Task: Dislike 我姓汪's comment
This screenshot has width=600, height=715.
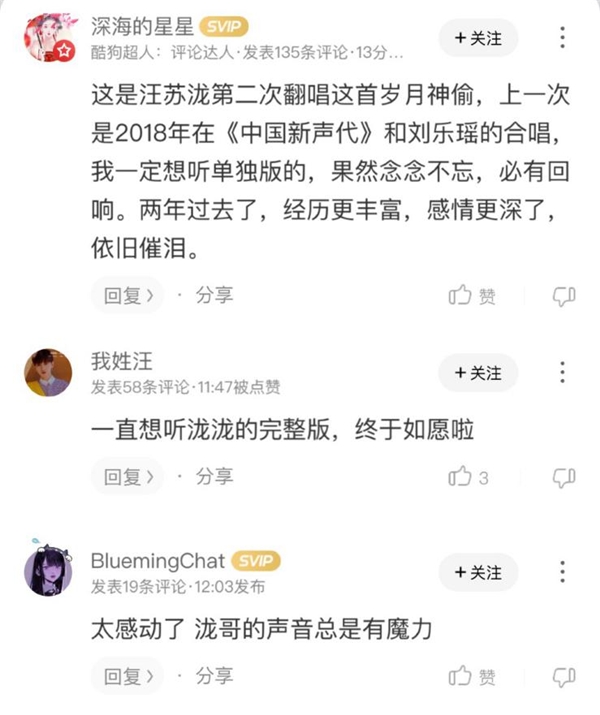Action: point(564,477)
